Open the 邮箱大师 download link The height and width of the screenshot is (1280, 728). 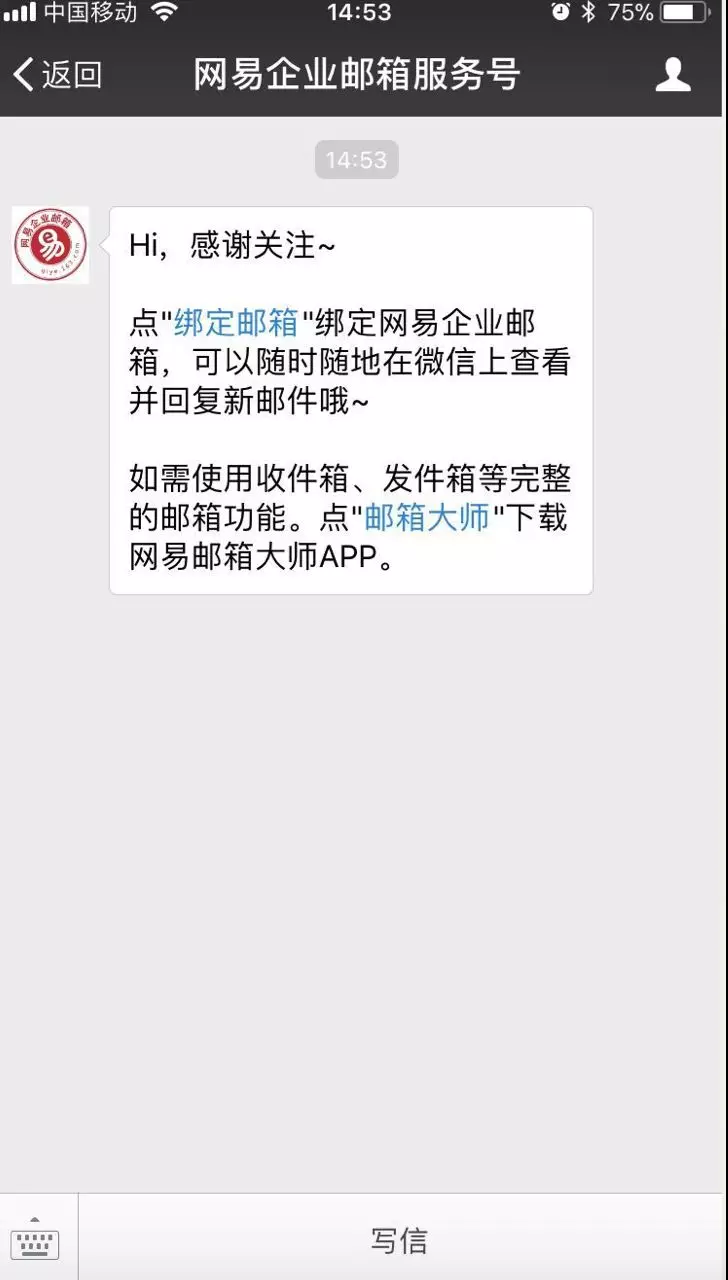(427, 518)
